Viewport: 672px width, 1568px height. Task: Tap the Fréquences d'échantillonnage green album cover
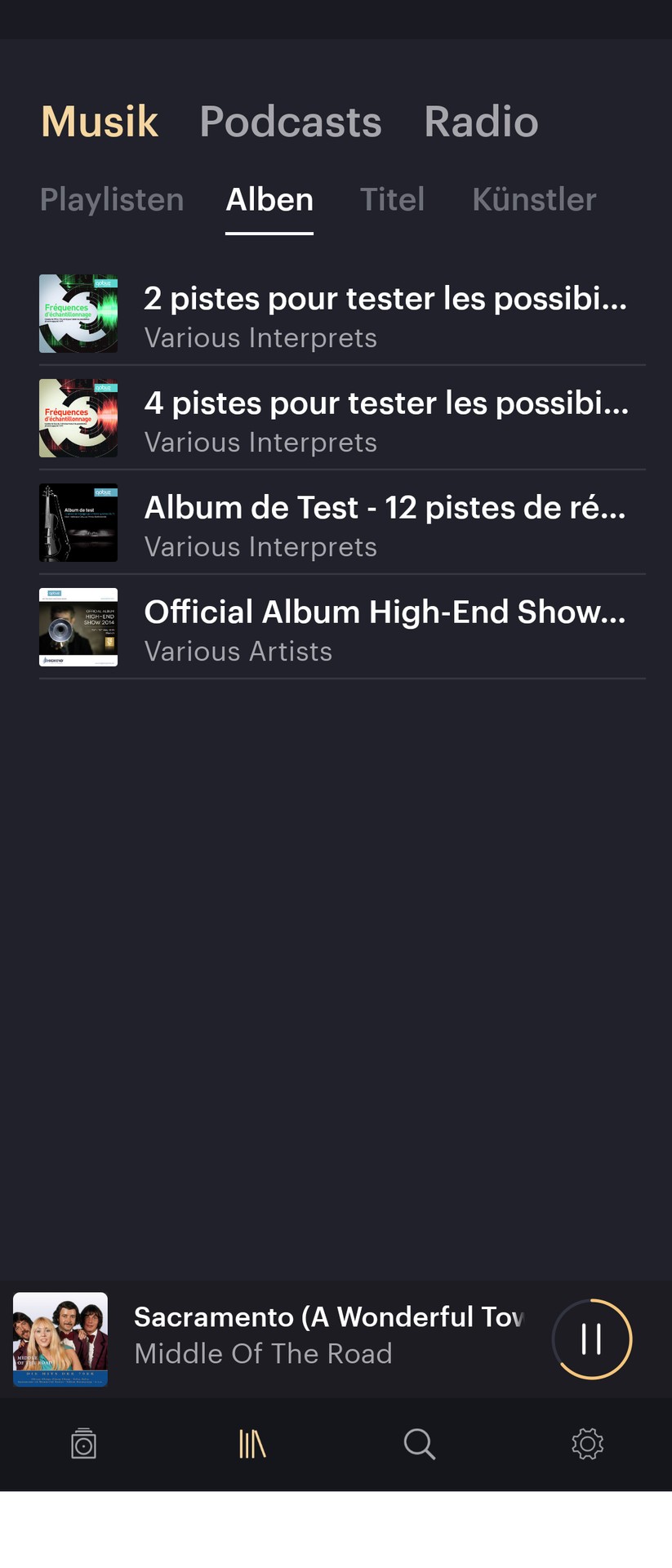coord(78,314)
